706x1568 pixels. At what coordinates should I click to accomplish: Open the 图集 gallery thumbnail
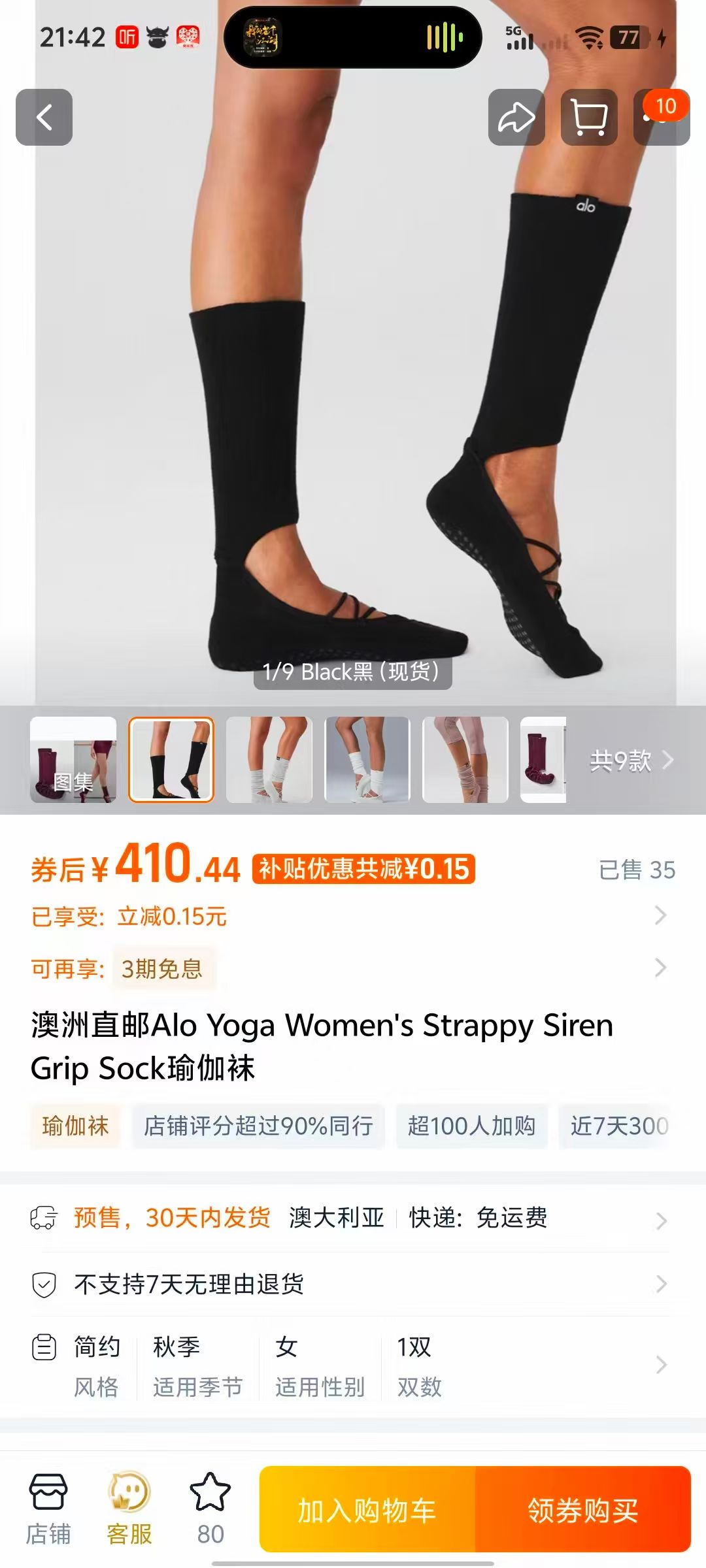[x=73, y=760]
